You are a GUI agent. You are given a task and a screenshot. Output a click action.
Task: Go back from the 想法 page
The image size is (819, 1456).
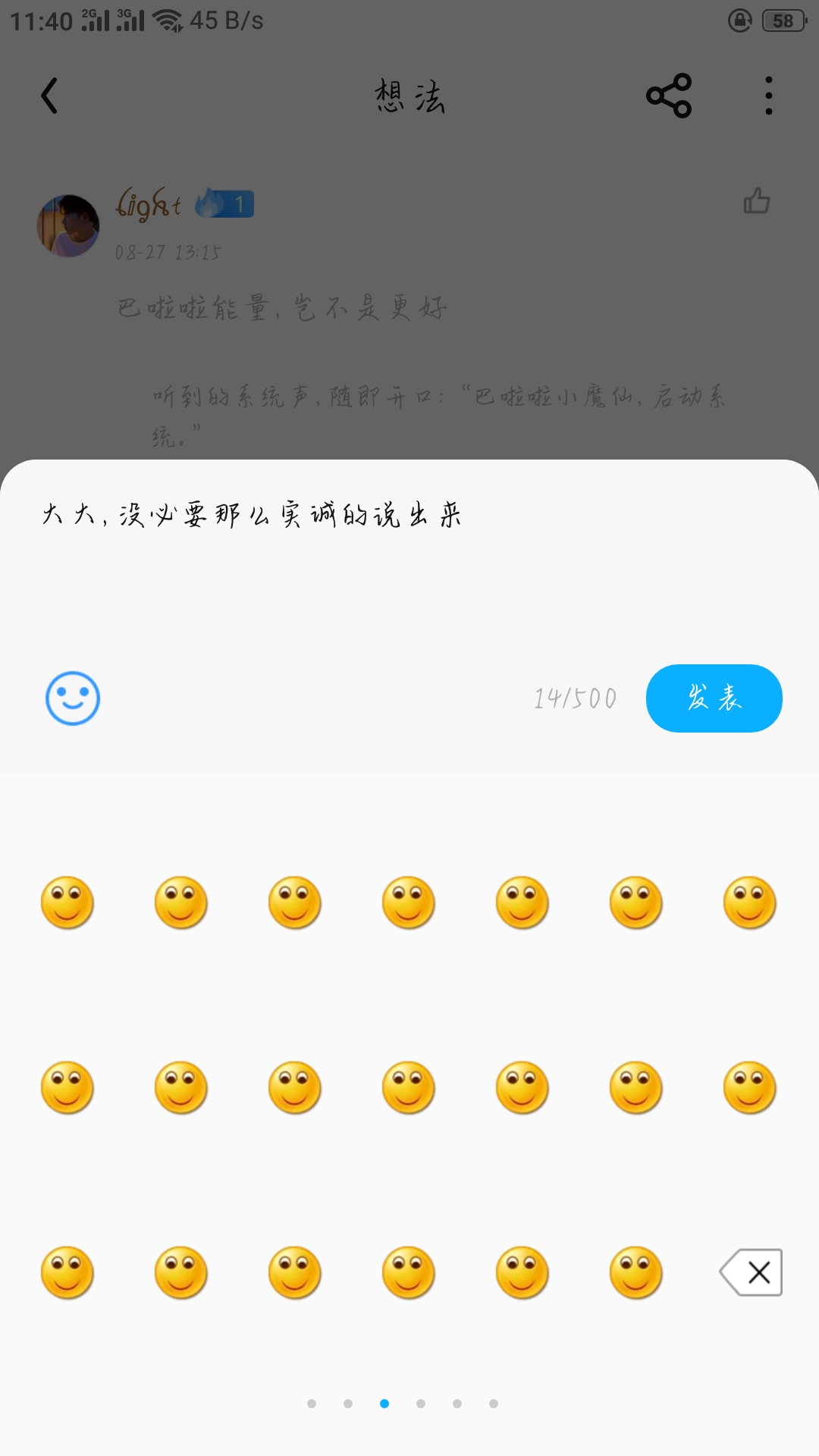(50, 96)
